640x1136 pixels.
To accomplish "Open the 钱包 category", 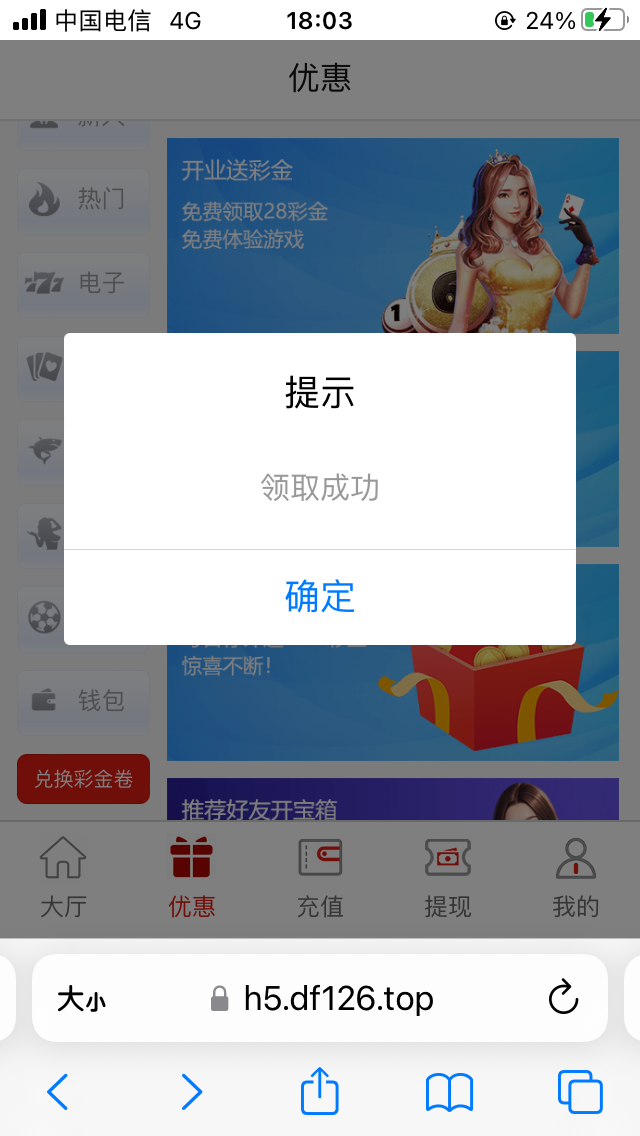I will click(84, 700).
